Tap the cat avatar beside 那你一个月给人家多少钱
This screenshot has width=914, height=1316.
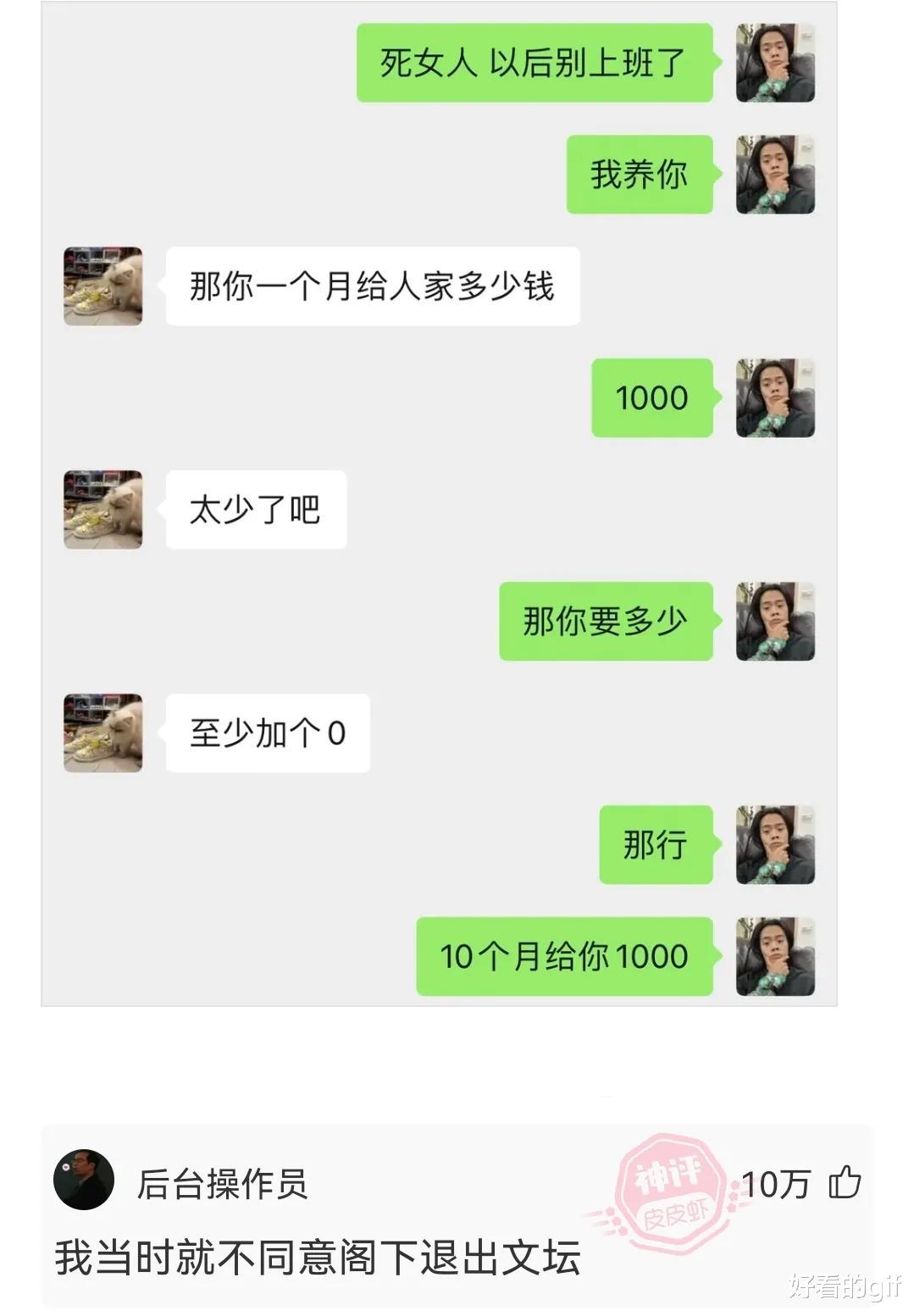(x=102, y=286)
